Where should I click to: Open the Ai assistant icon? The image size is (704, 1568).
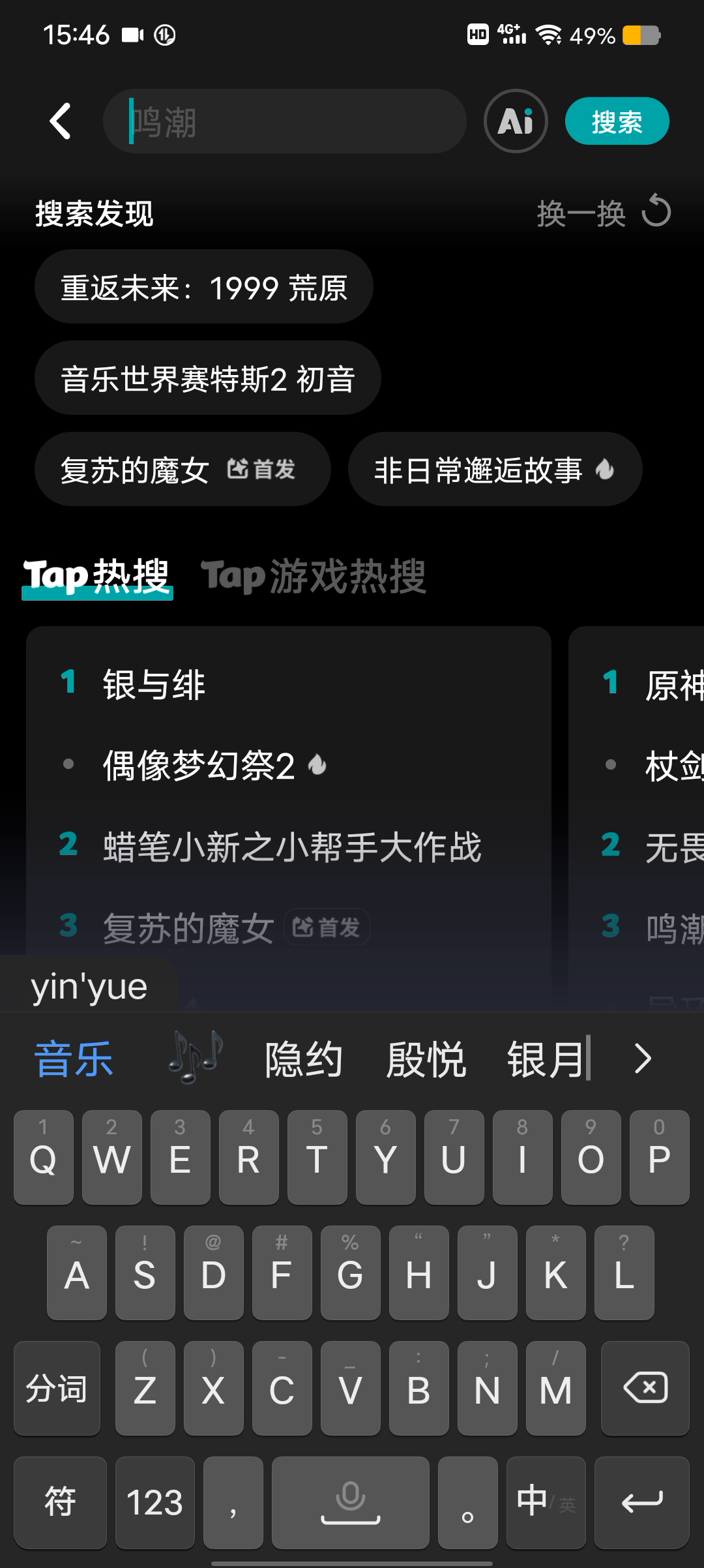tap(516, 121)
